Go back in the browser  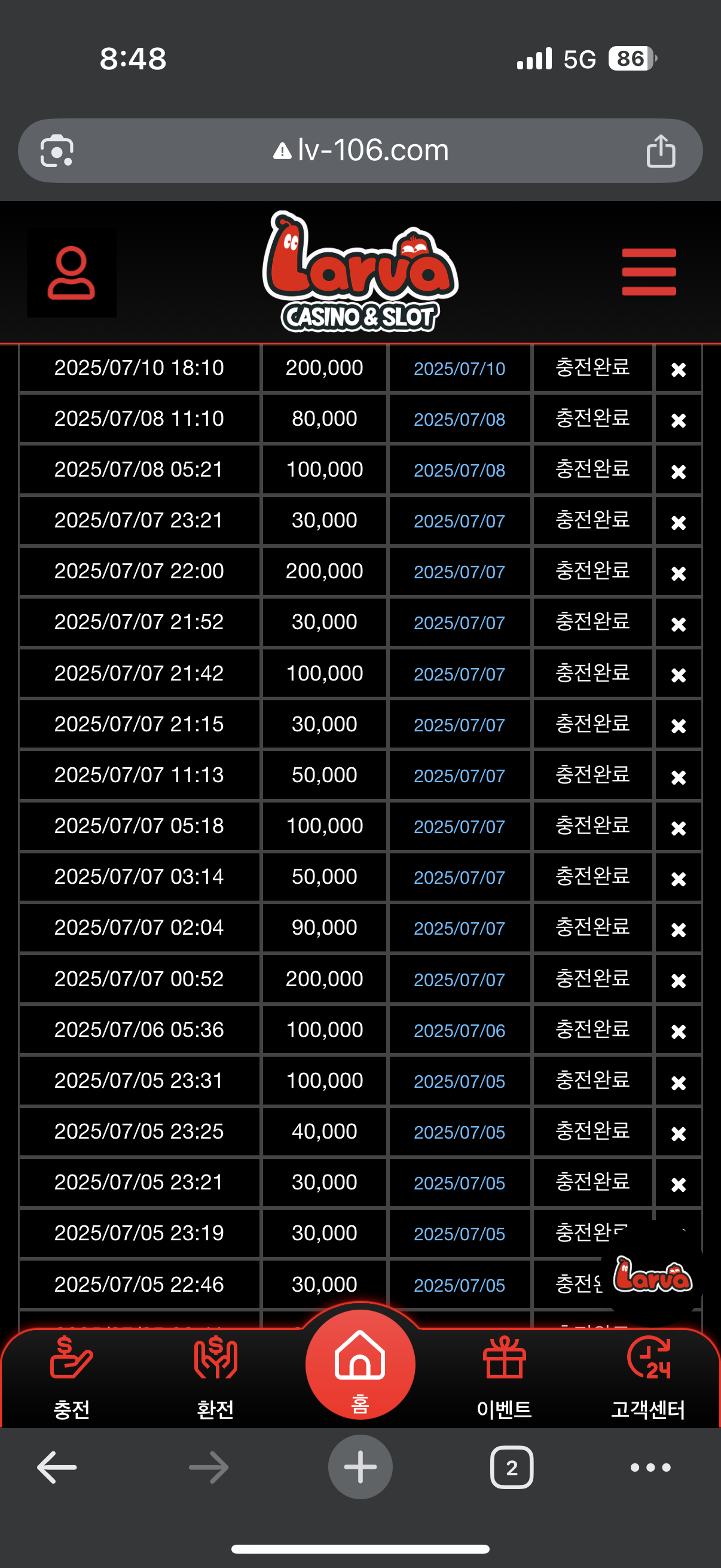tap(57, 1467)
